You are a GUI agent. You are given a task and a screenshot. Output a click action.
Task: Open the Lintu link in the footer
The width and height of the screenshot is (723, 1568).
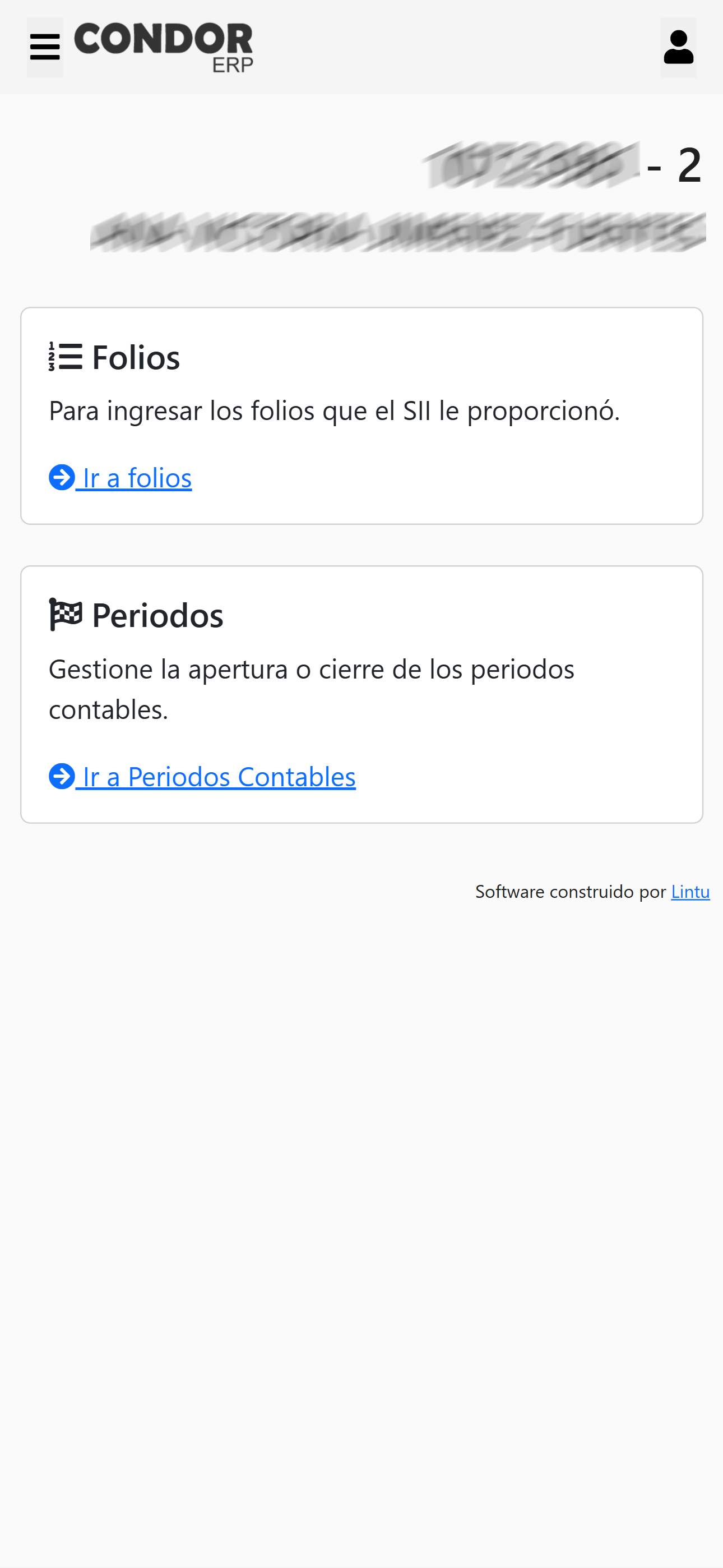690,891
